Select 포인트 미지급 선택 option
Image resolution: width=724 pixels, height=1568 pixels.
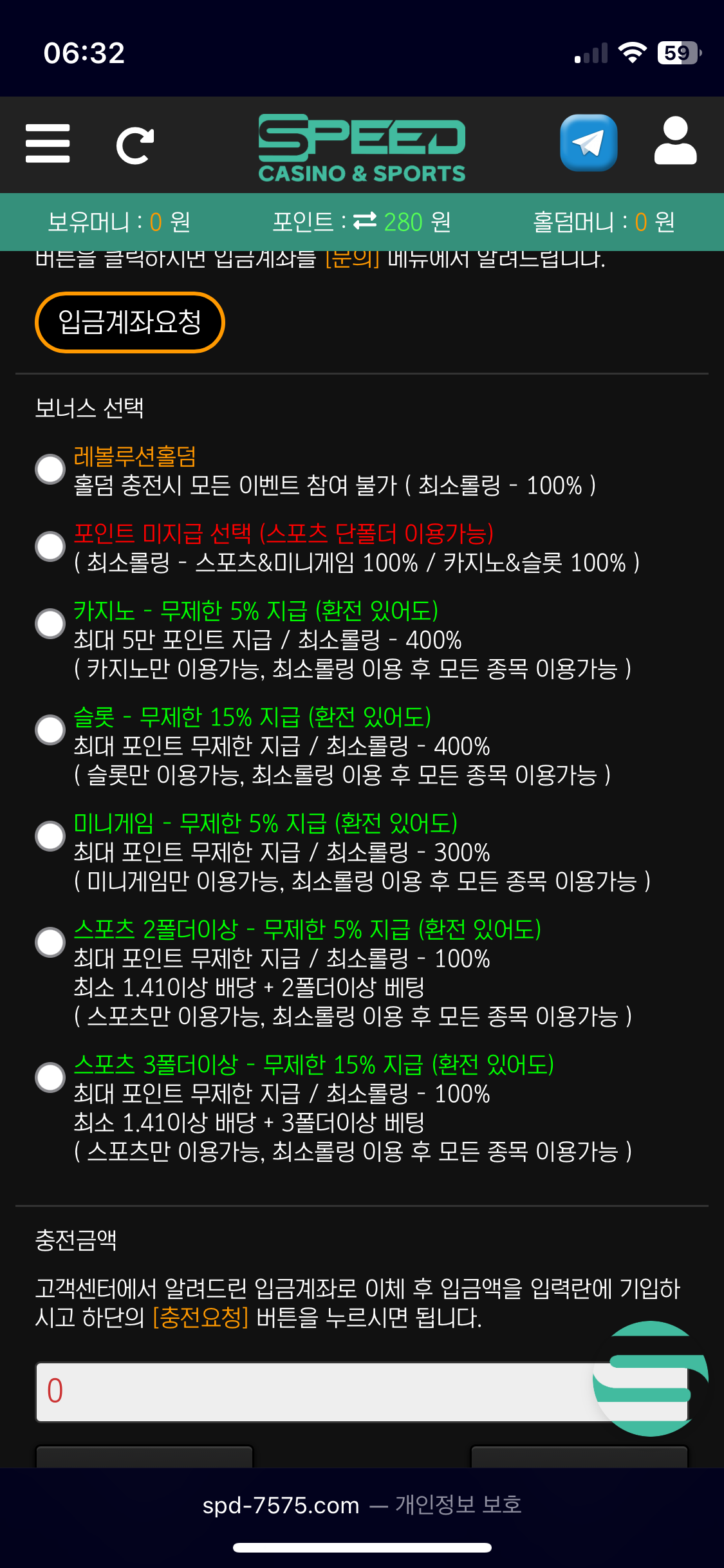pyautogui.click(x=50, y=546)
